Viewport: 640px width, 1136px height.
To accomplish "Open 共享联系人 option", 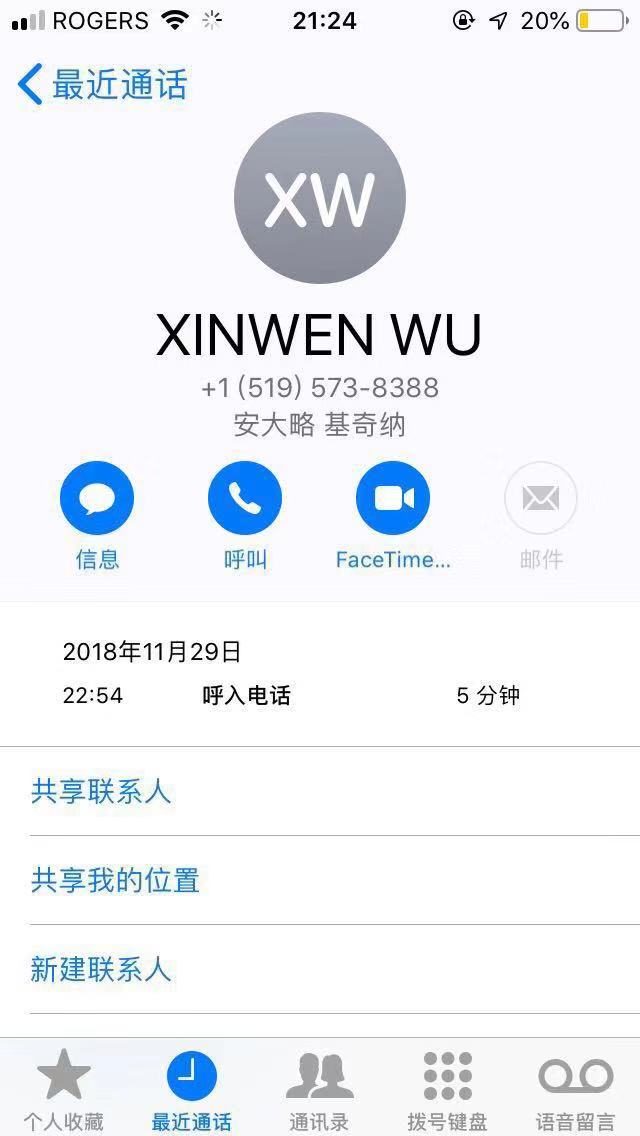I will click(101, 792).
